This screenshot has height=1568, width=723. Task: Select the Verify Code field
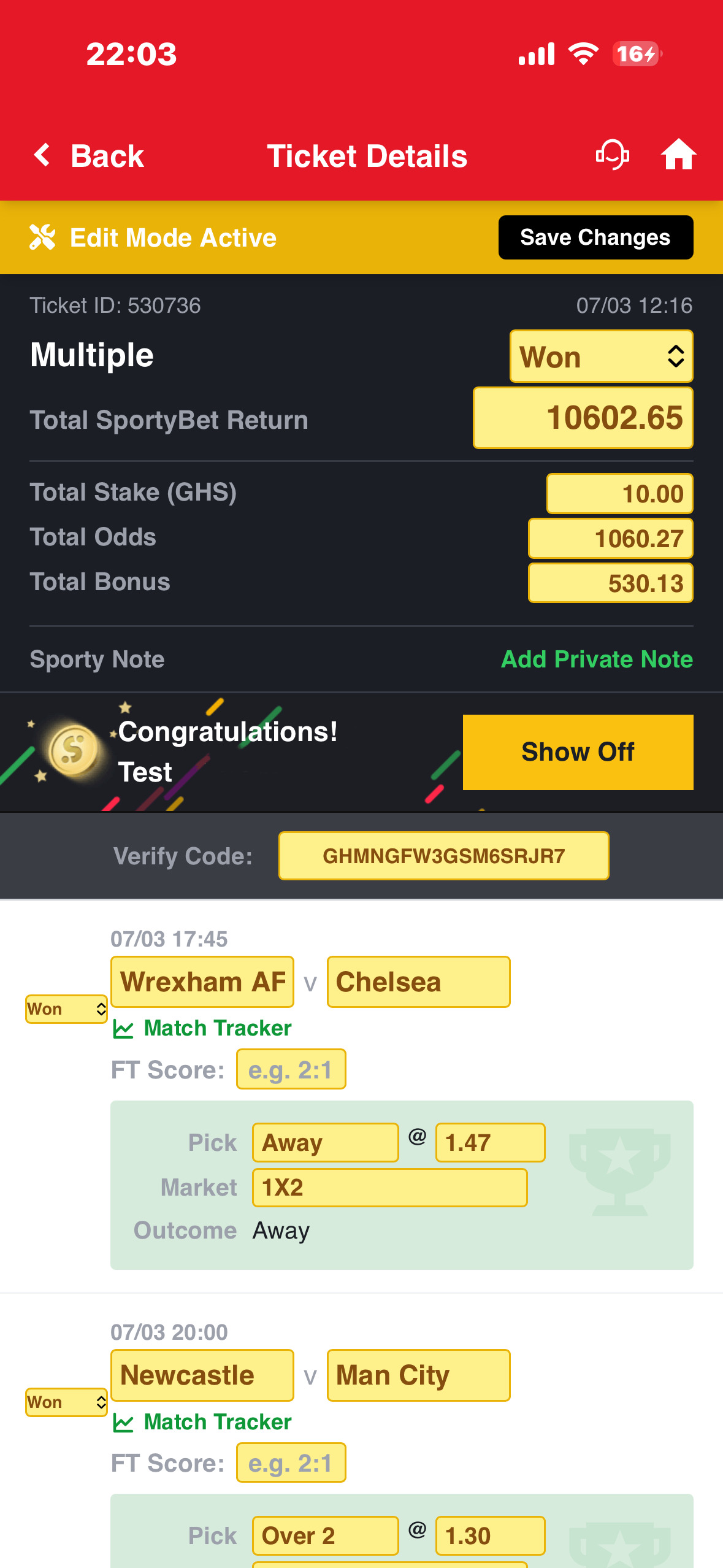pyautogui.click(x=443, y=855)
